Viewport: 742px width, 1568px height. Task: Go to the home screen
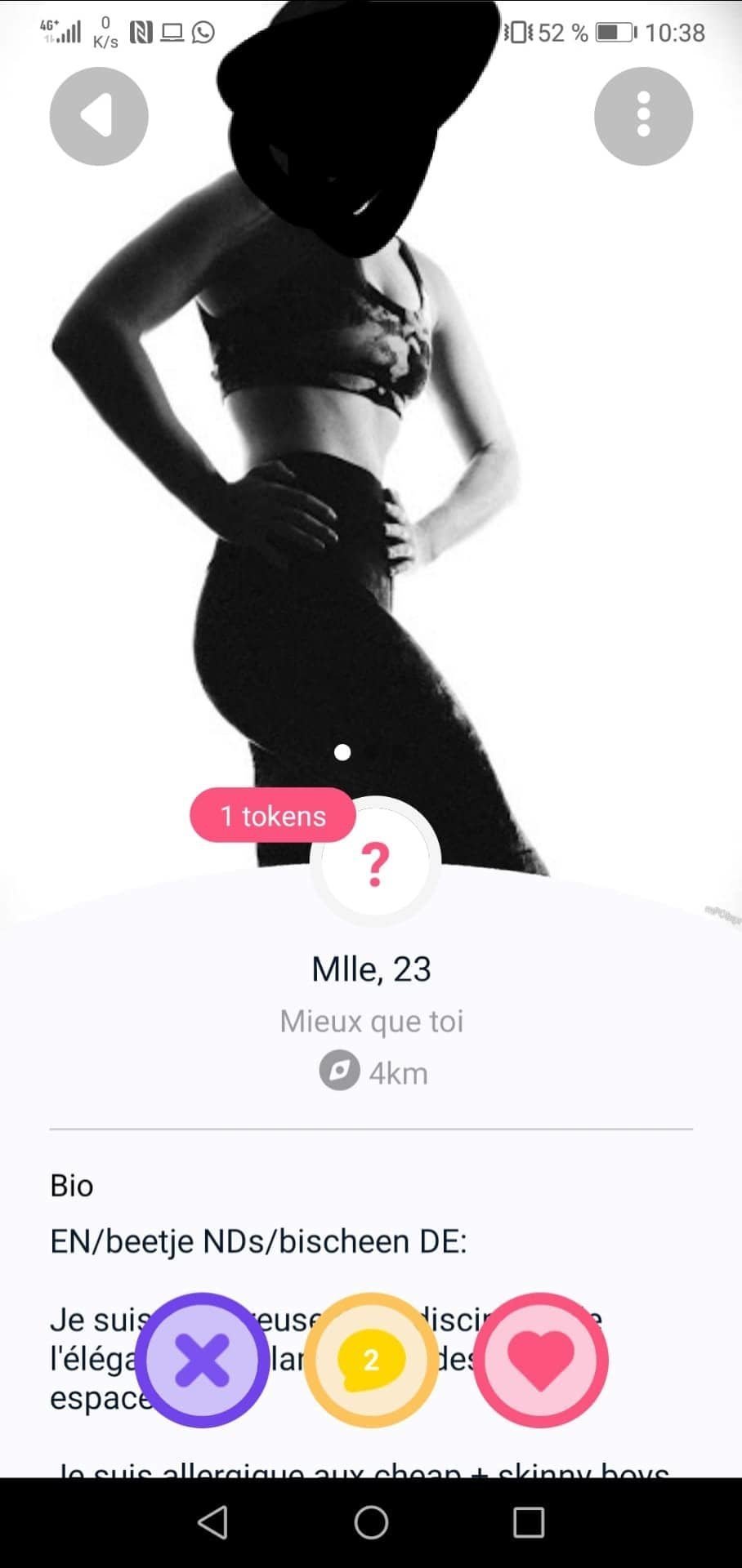click(371, 1522)
